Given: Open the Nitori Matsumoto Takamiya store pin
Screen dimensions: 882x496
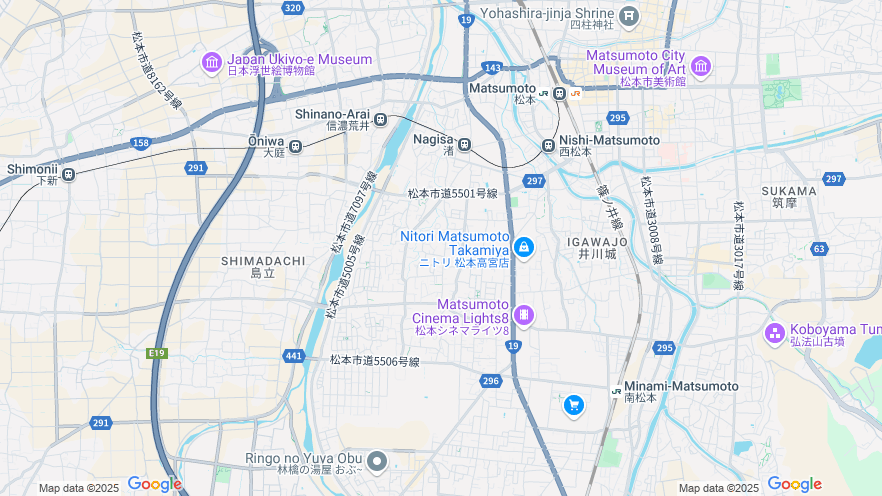Looking at the screenshot, I should pyautogui.click(x=523, y=246).
